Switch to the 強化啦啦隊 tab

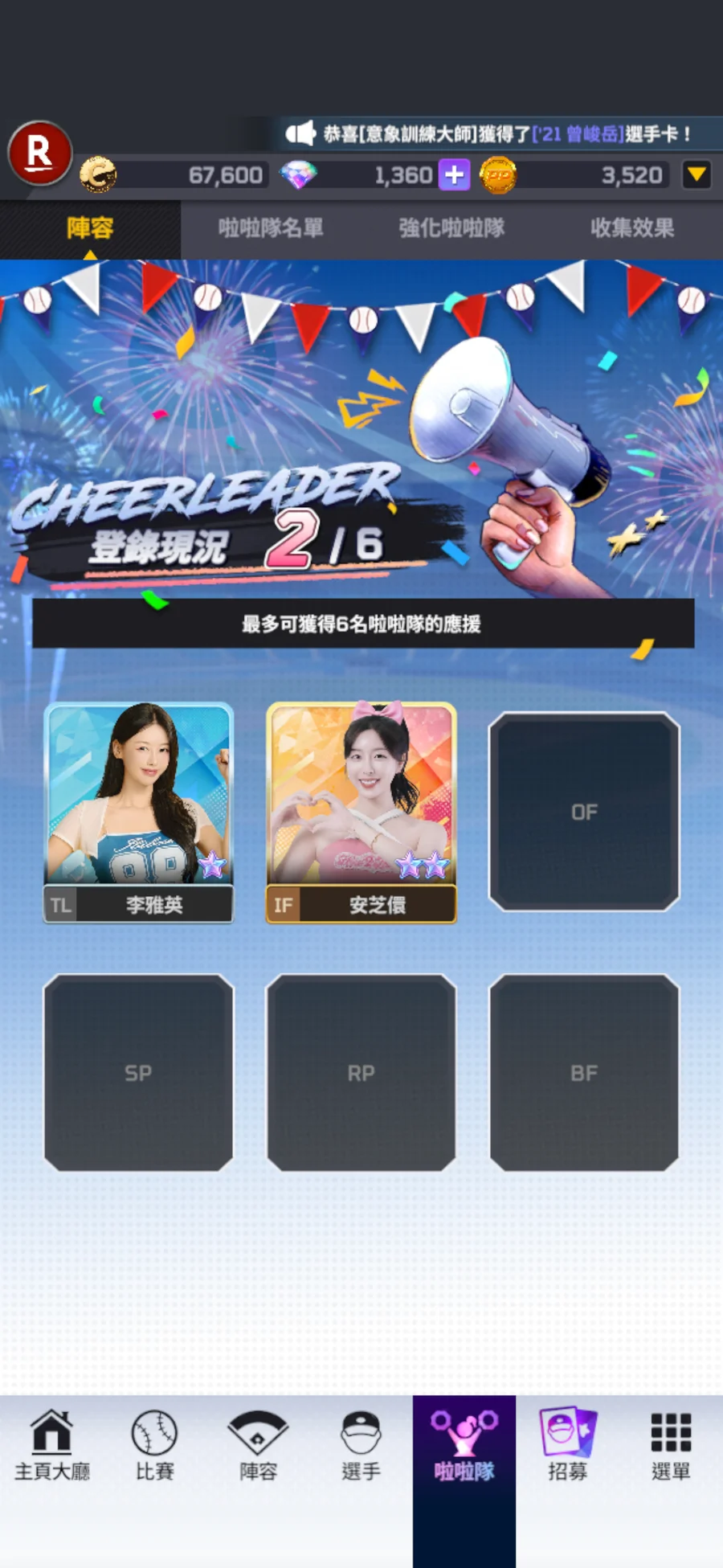click(x=451, y=228)
